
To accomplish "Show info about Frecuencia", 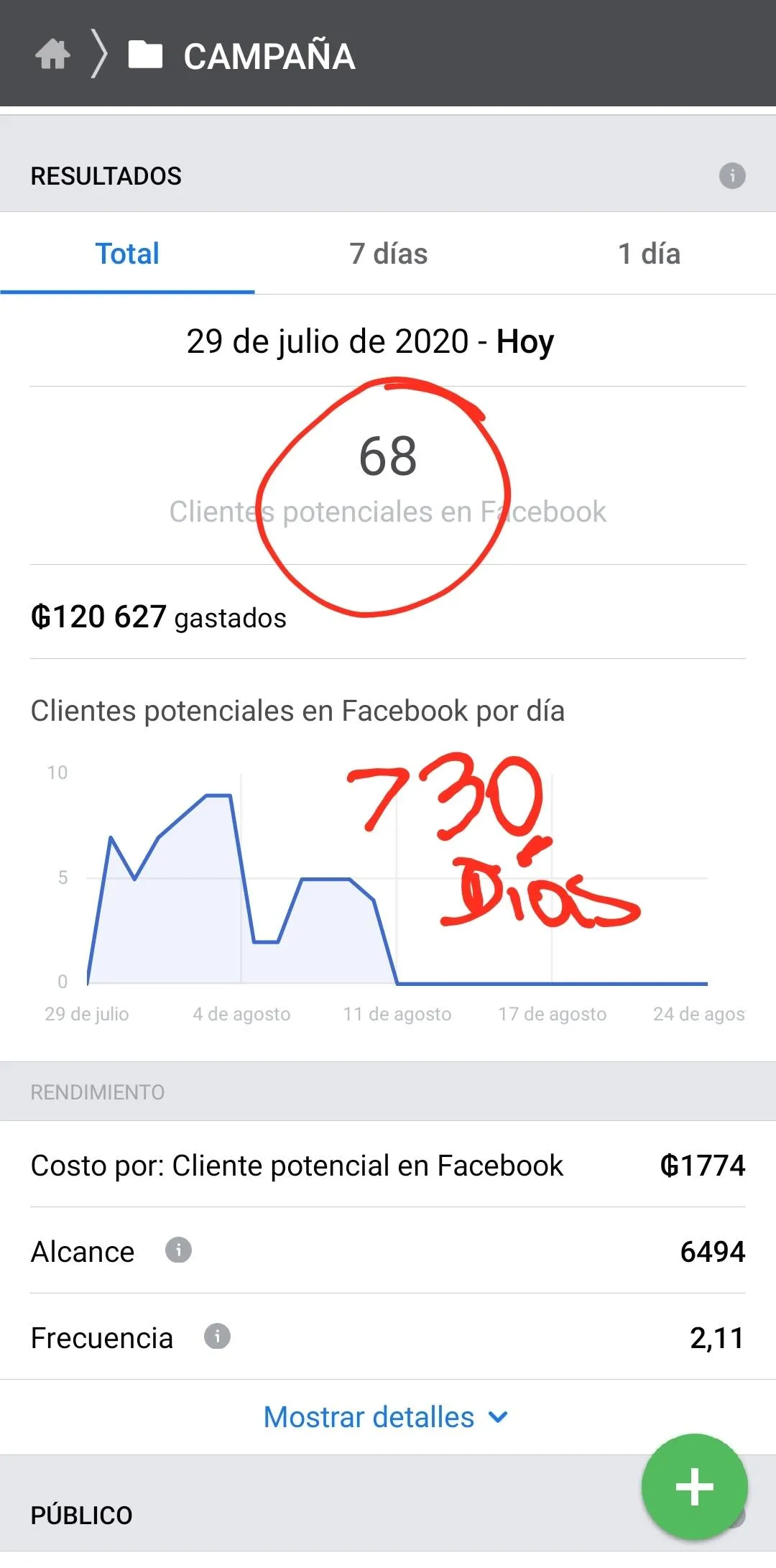I will (x=217, y=1336).
